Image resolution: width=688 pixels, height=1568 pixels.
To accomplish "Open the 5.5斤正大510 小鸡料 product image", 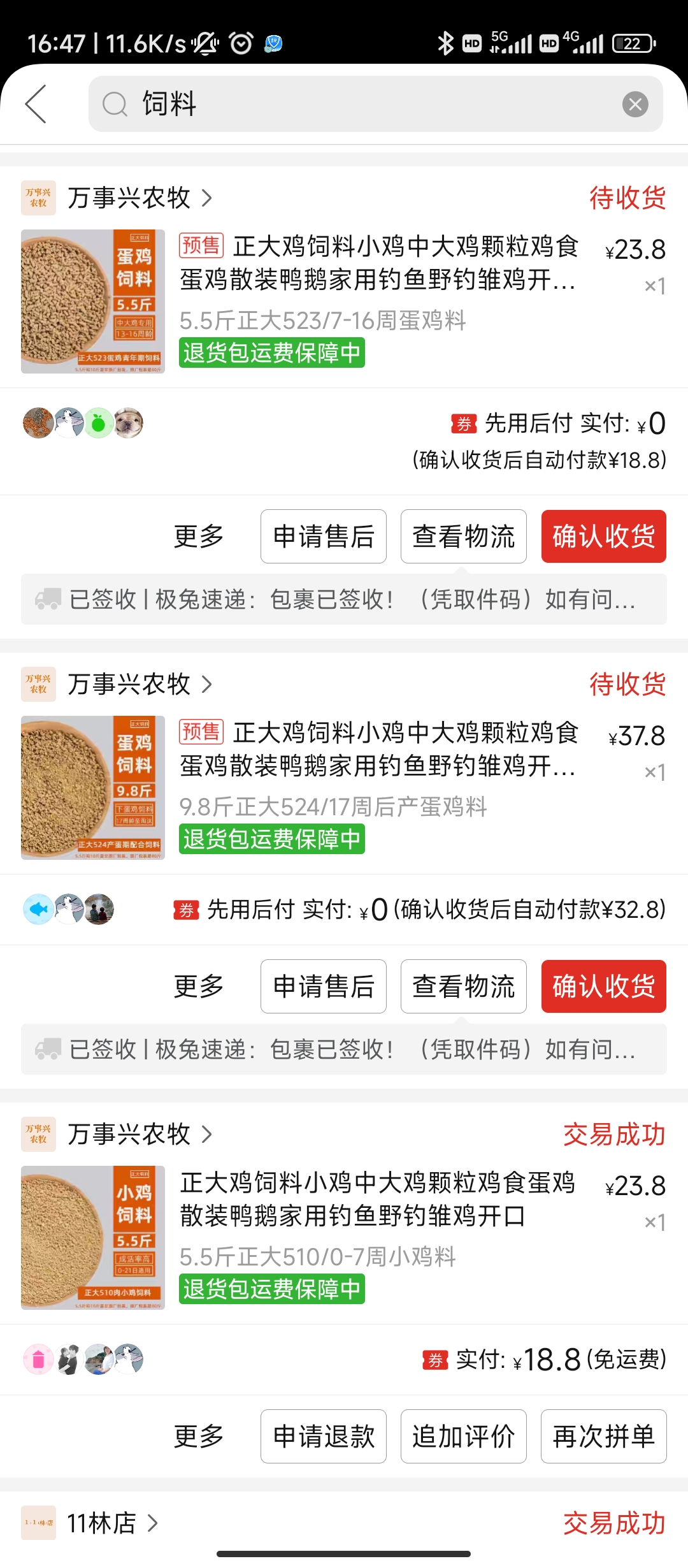I will (x=93, y=1238).
